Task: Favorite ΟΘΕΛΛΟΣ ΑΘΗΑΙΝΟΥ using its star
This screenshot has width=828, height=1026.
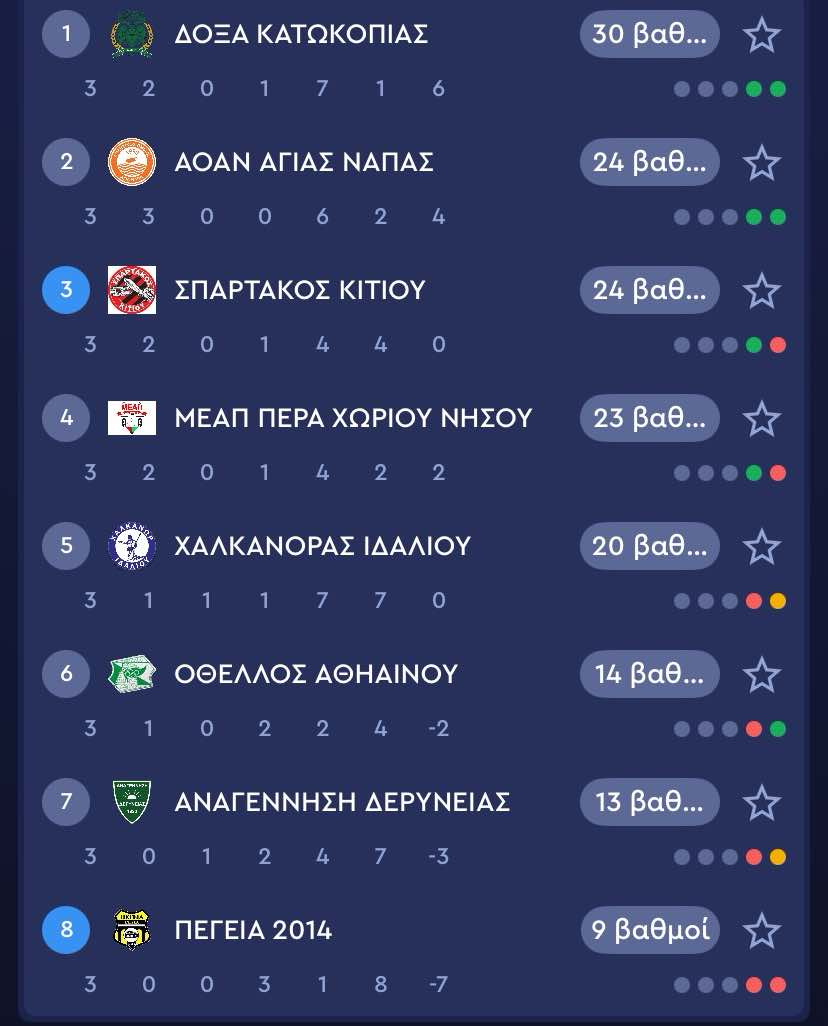Action: pyautogui.click(x=762, y=675)
